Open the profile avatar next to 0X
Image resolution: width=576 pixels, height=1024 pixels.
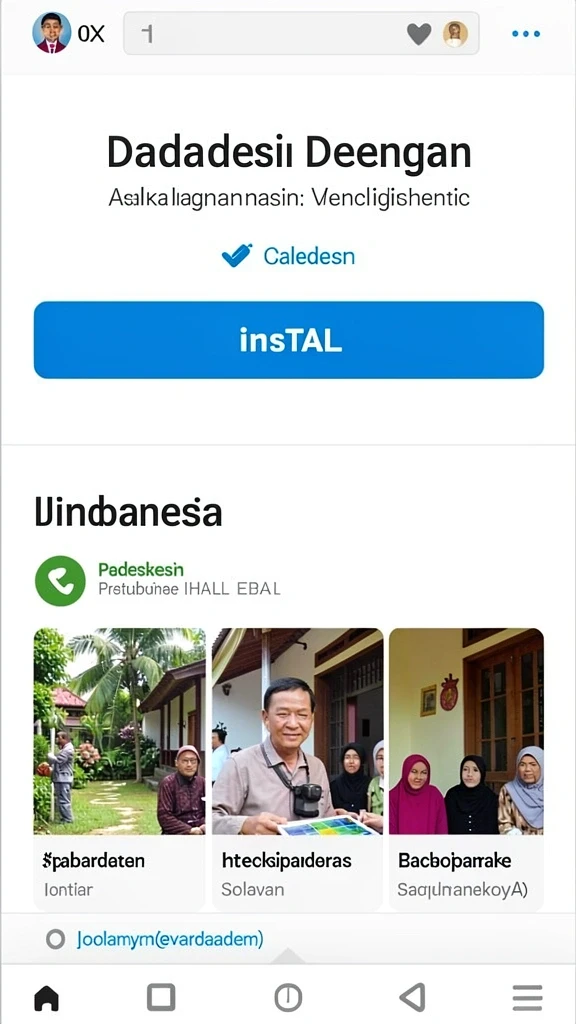pyautogui.click(x=52, y=33)
